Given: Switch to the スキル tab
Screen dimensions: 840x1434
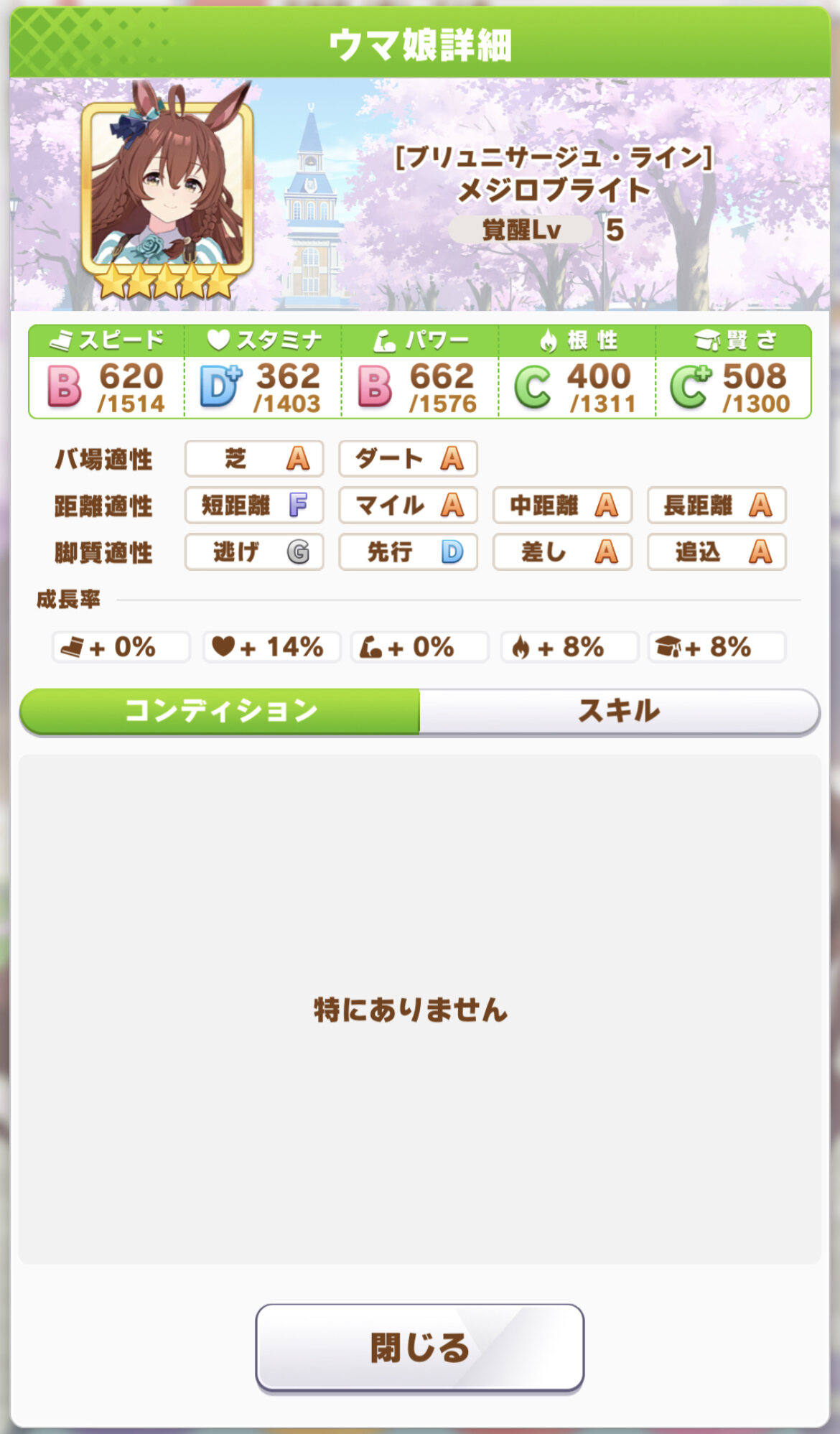Looking at the screenshot, I should click(x=618, y=711).
